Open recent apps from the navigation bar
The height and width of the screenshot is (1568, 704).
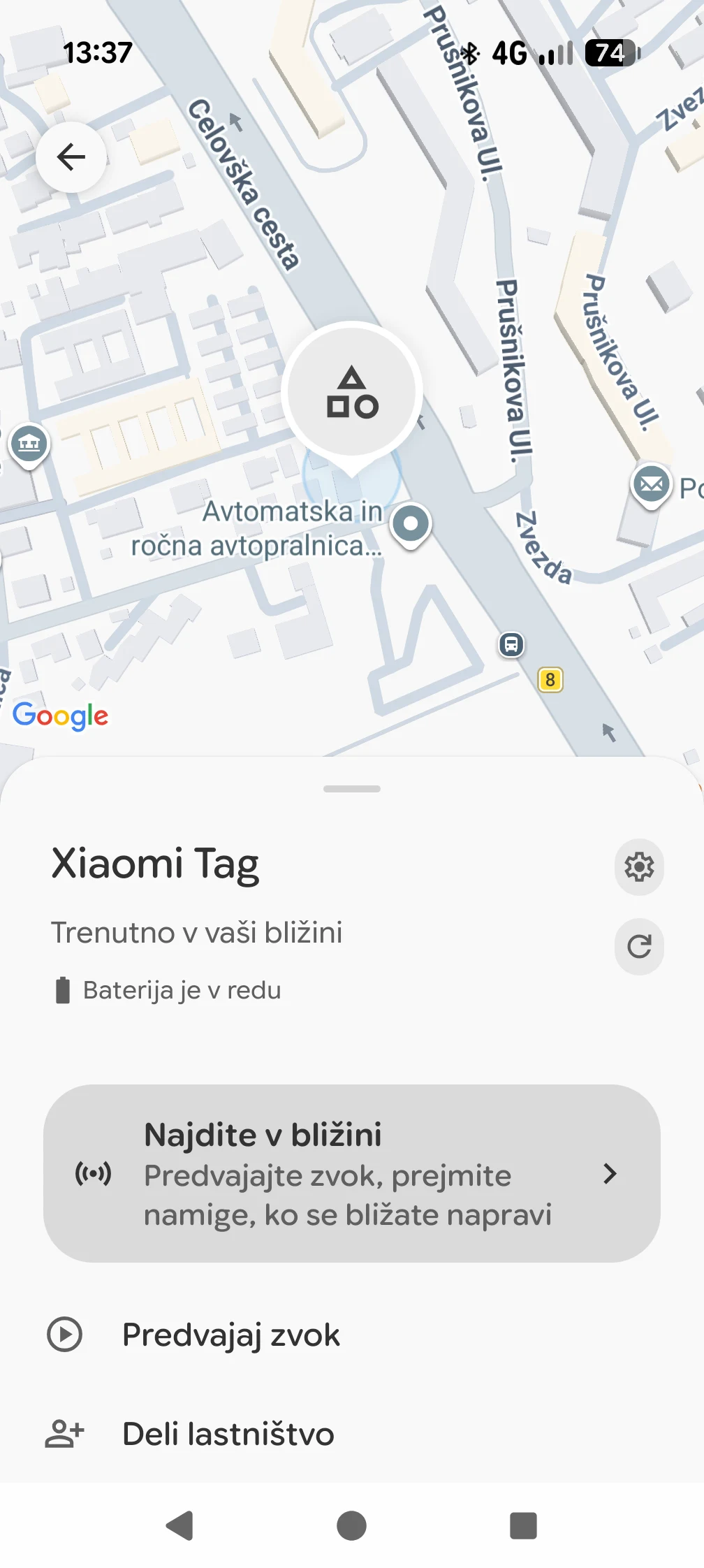[523, 1525]
